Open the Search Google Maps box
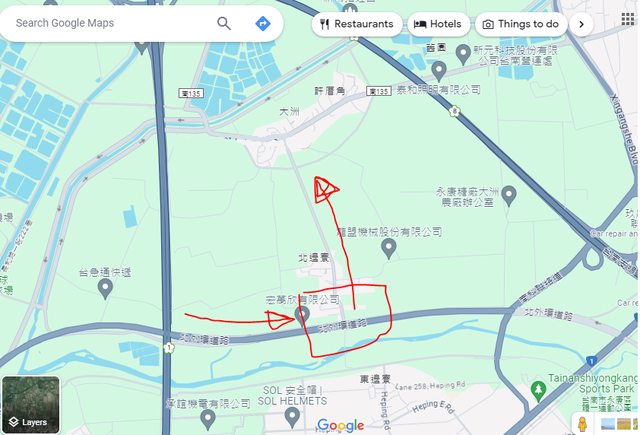 100,23
